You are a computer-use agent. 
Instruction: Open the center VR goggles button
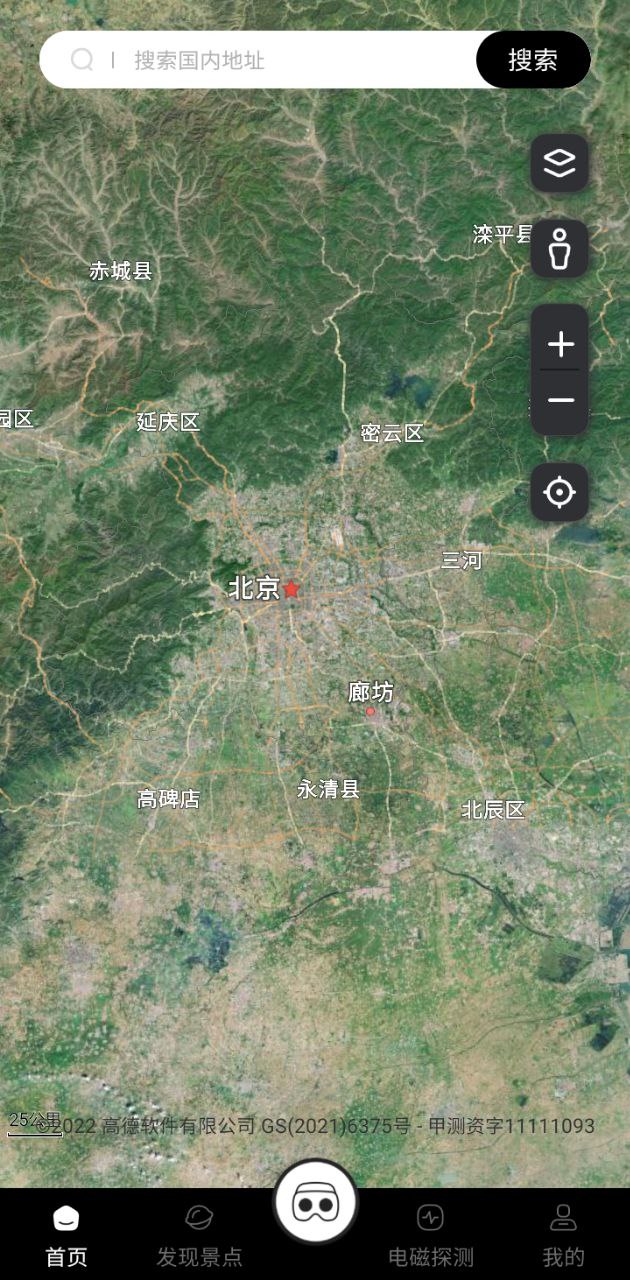point(315,1203)
